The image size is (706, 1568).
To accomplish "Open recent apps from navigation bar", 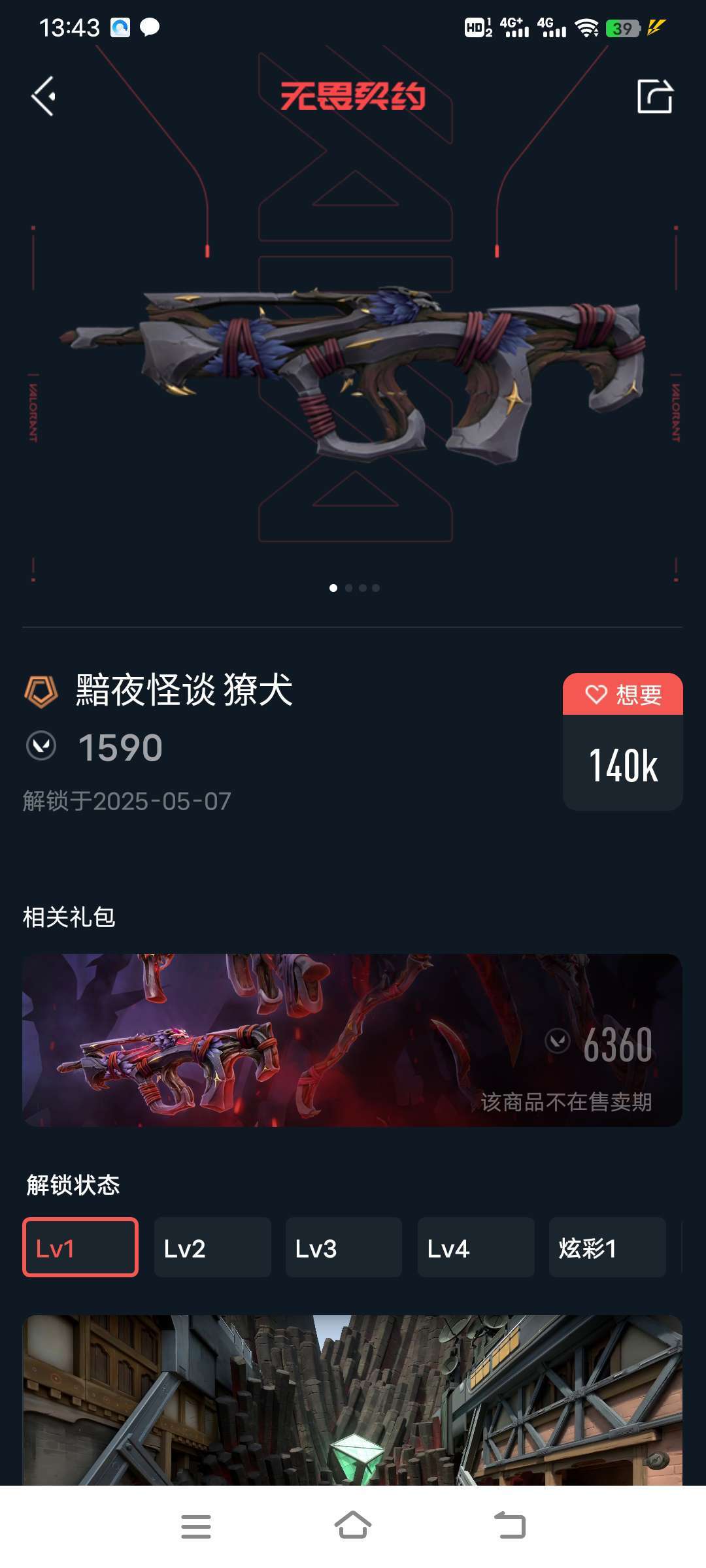I will click(196, 1526).
